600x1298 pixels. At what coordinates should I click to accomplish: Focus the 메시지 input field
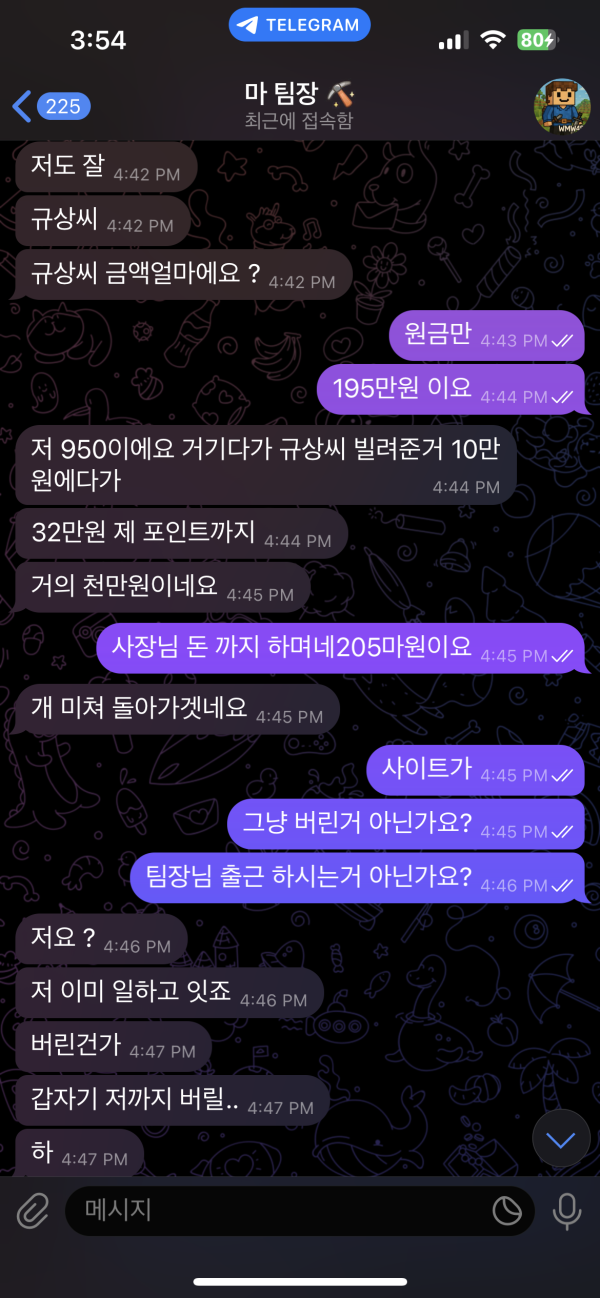tap(280, 1211)
